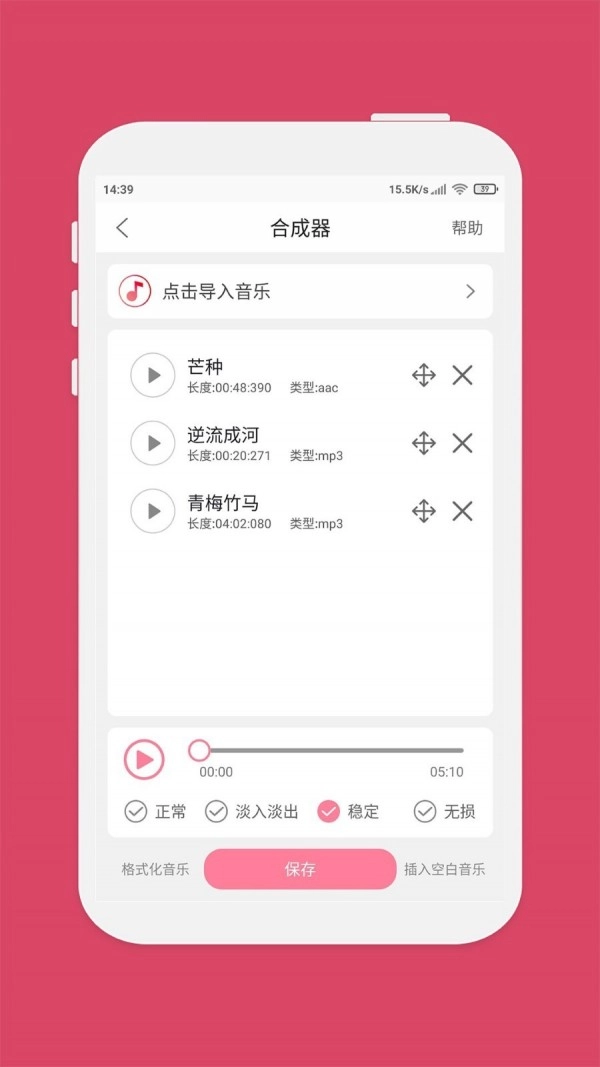Tap the pink 保存 save button
Screen dimensions: 600x1067
point(300,869)
